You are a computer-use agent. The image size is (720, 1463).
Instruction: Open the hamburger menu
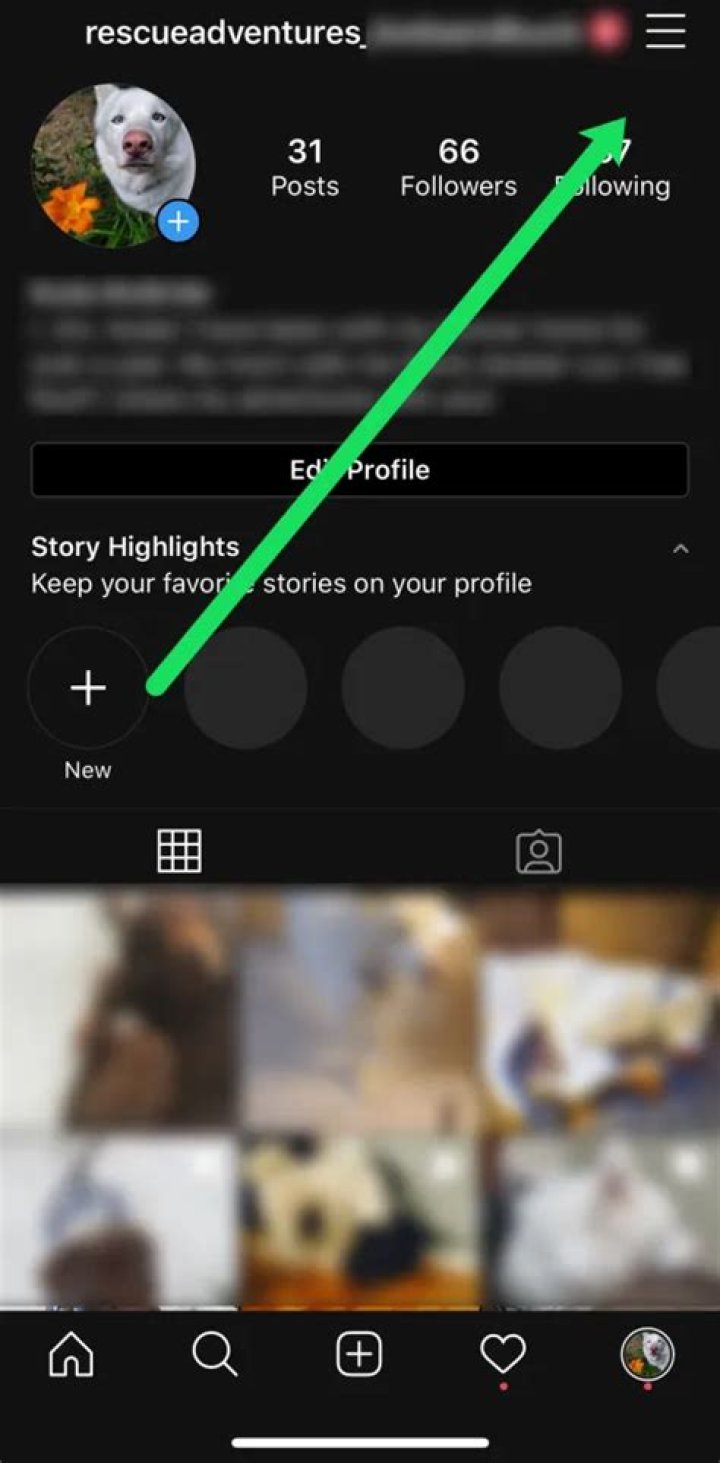point(665,33)
